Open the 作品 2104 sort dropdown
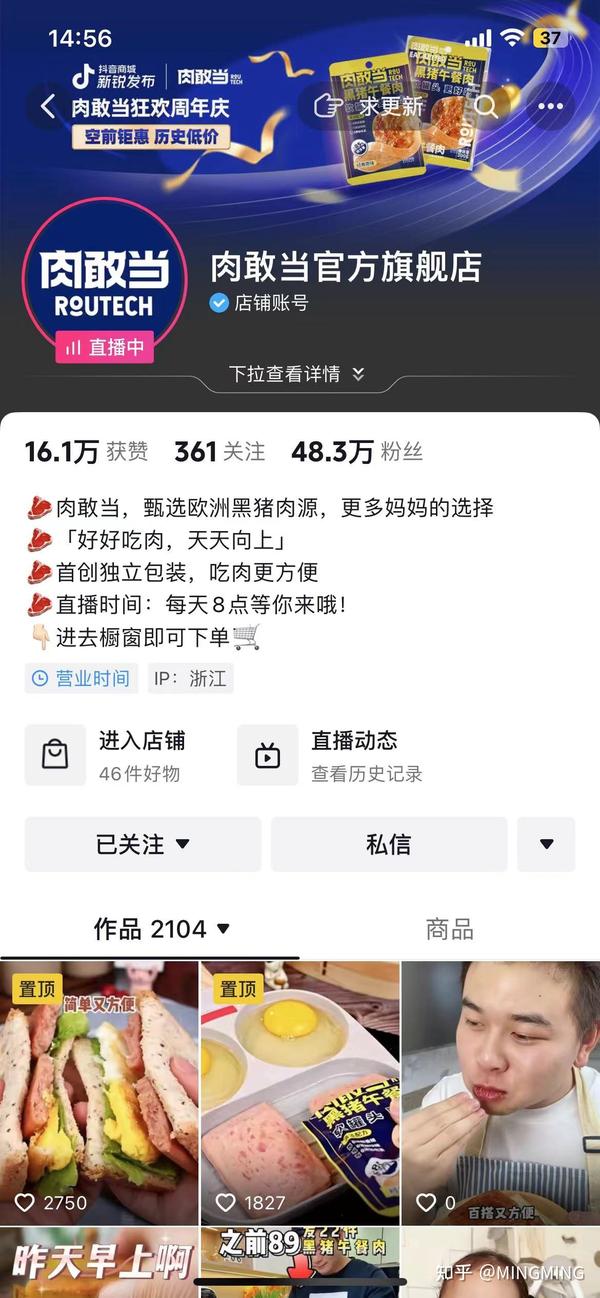 (x=162, y=929)
